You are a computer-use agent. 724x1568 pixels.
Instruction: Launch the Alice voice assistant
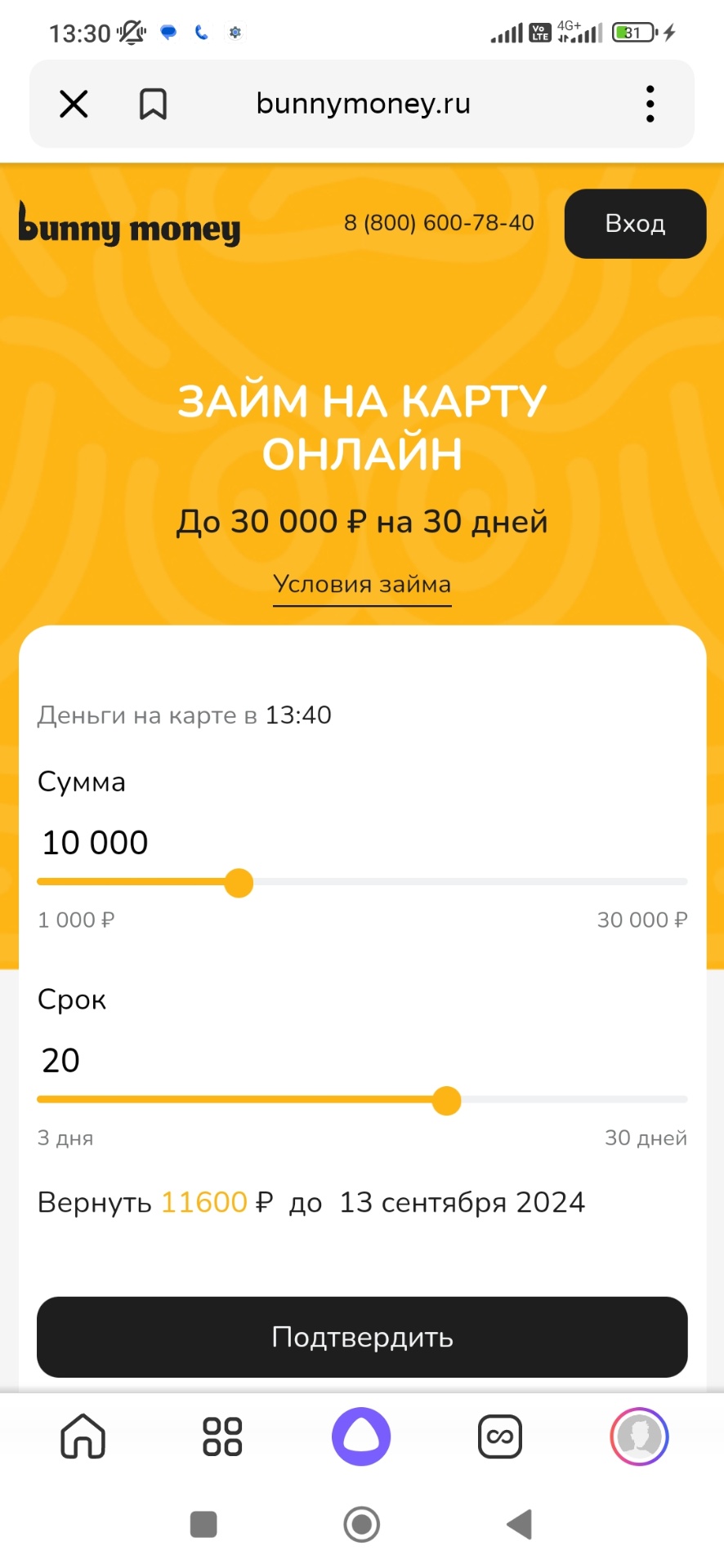(361, 1437)
